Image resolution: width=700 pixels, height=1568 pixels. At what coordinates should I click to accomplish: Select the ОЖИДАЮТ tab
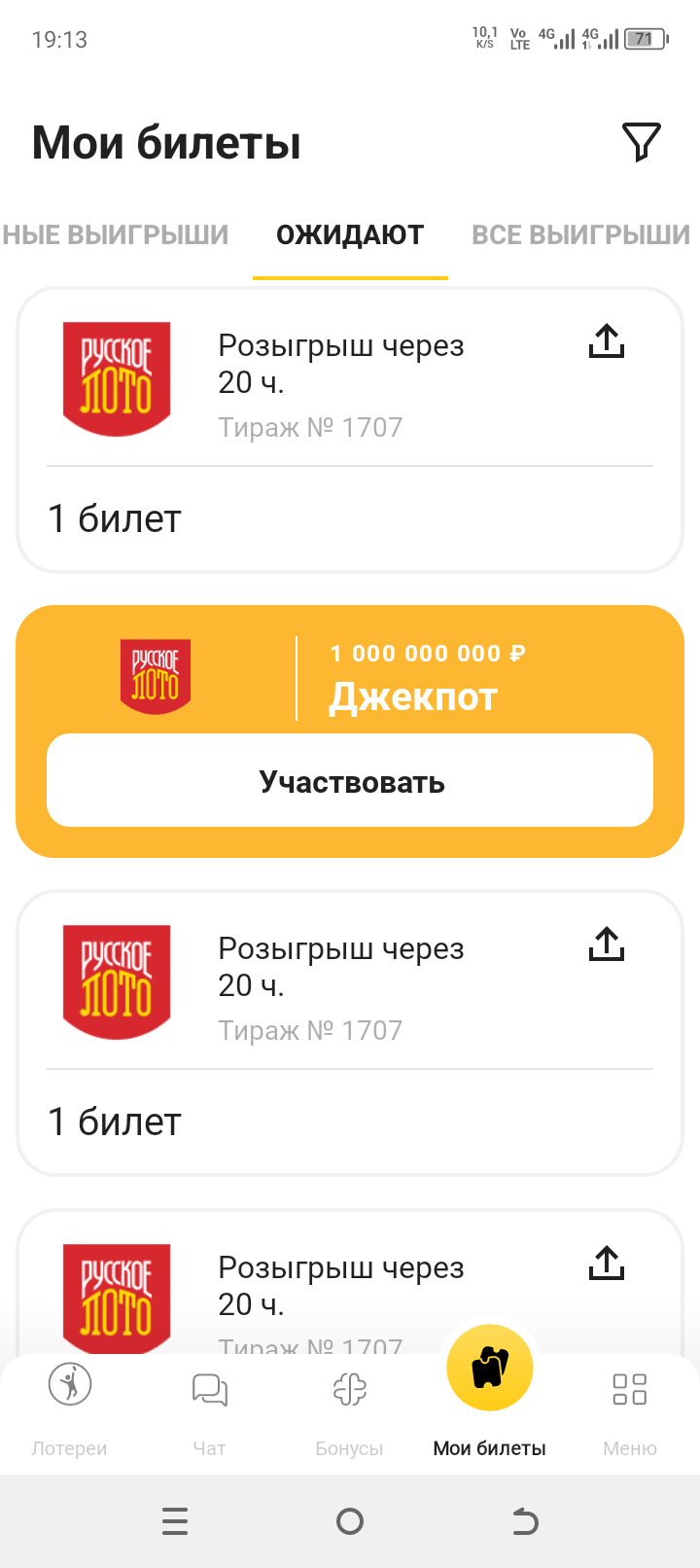pos(350,235)
